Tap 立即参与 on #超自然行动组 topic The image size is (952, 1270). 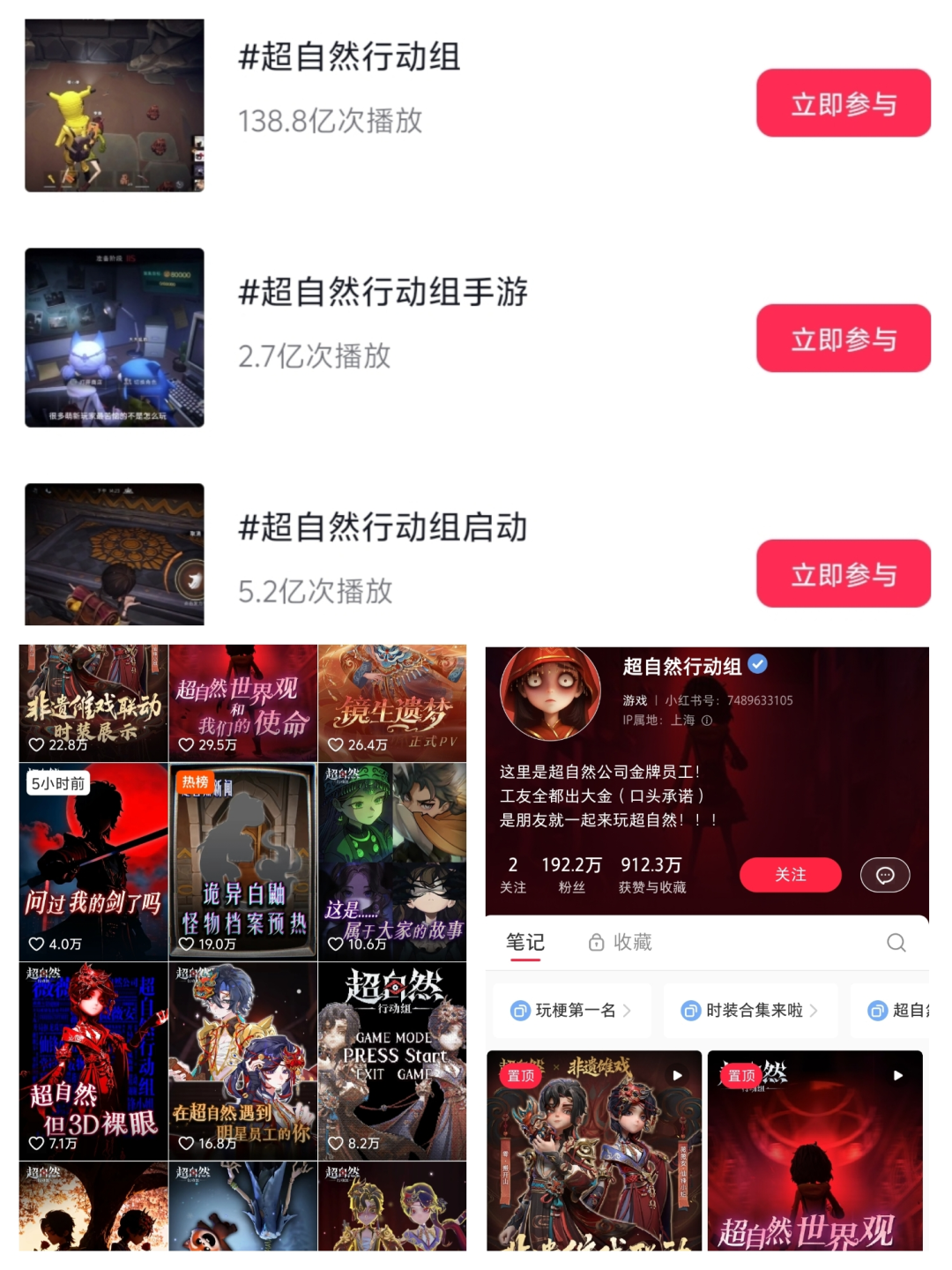point(843,103)
